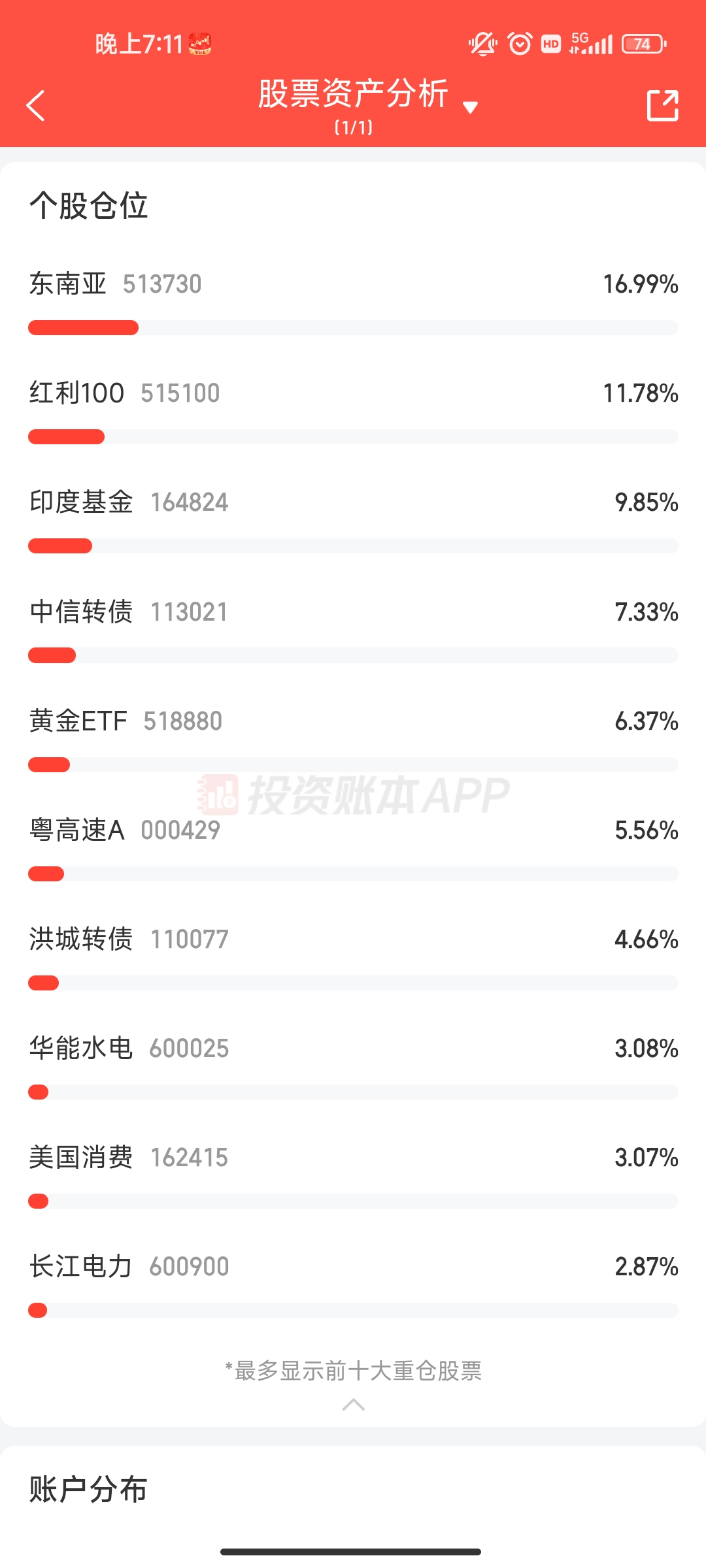This screenshot has height=1568, width=706.
Task: Share the stock asset analysis
Action: 662,106
